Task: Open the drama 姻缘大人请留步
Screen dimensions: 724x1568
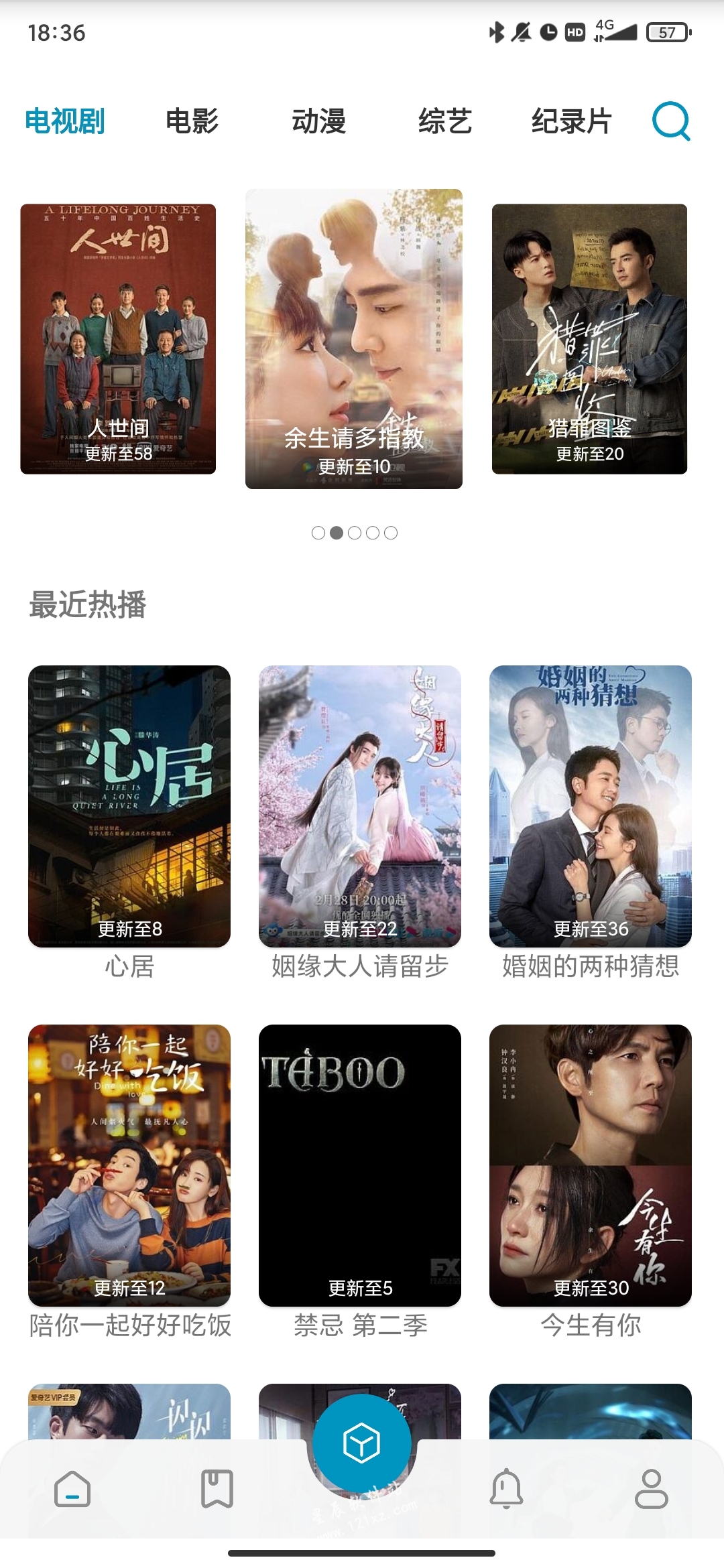Action: [360, 805]
